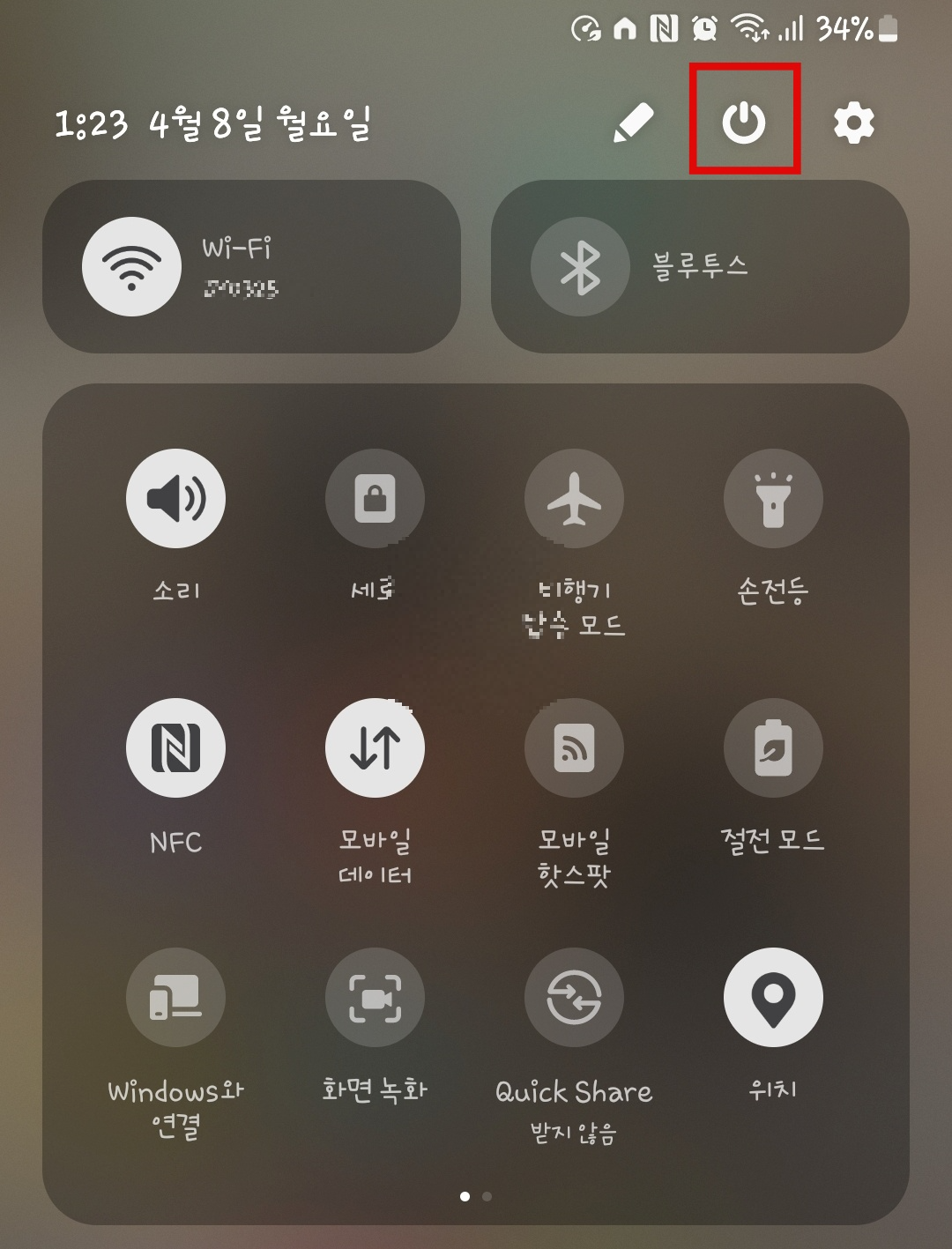The image size is (952, 1249).
Task: Tap the 손전등 (flashlight) icon
Action: point(774,498)
